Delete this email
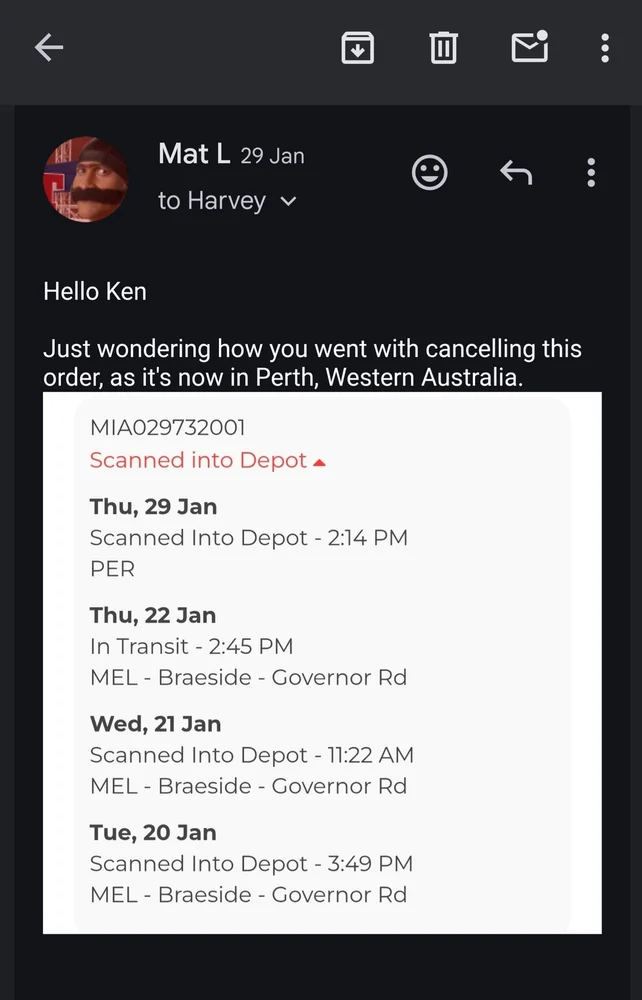The image size is (642, 1000). [x=443, y=48]
